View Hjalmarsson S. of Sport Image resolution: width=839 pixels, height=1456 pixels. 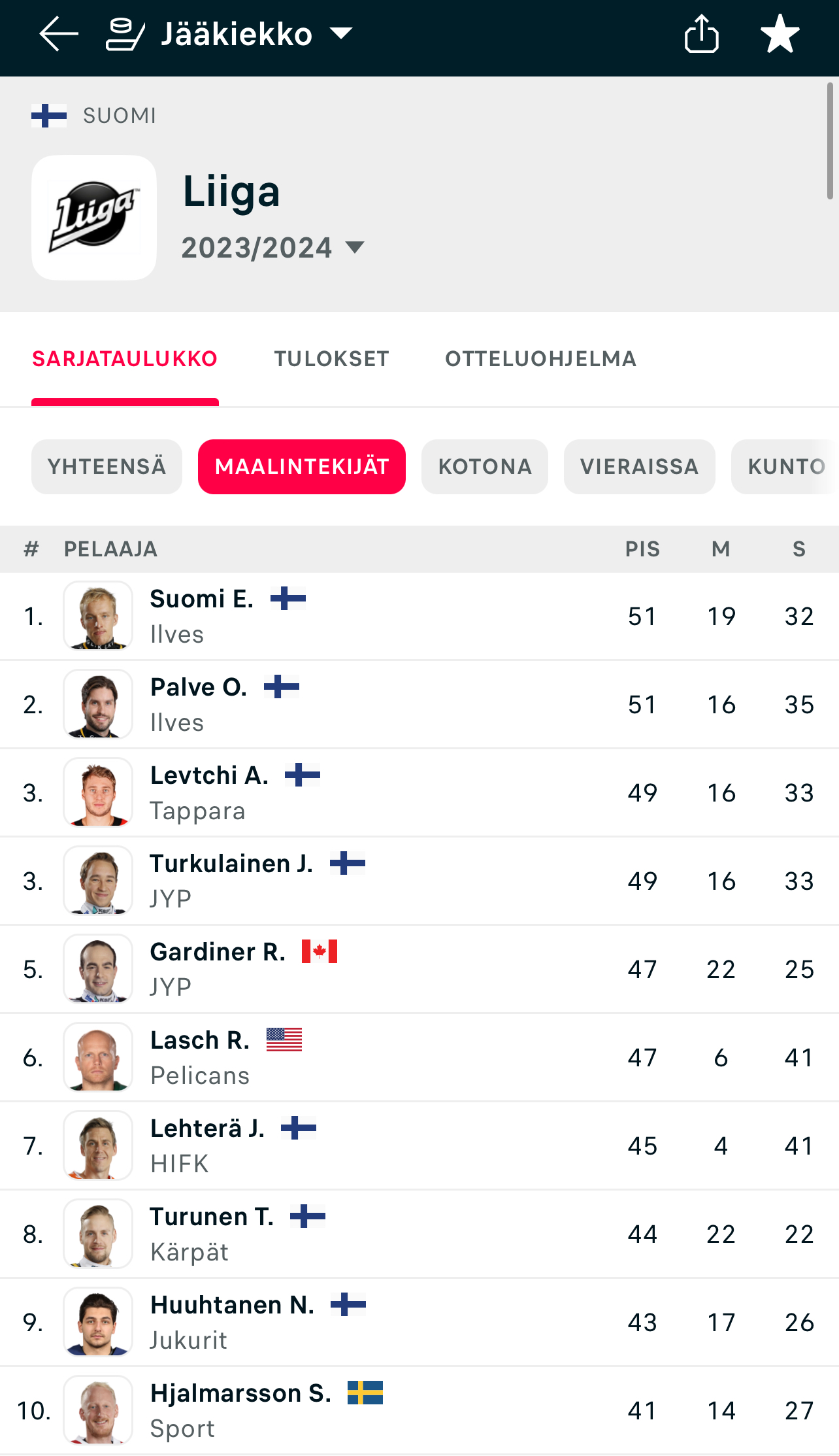[240, 1410]
